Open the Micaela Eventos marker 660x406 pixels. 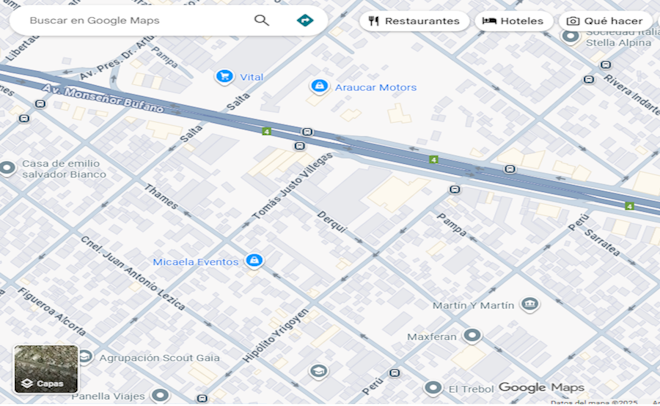coord(254,261)
